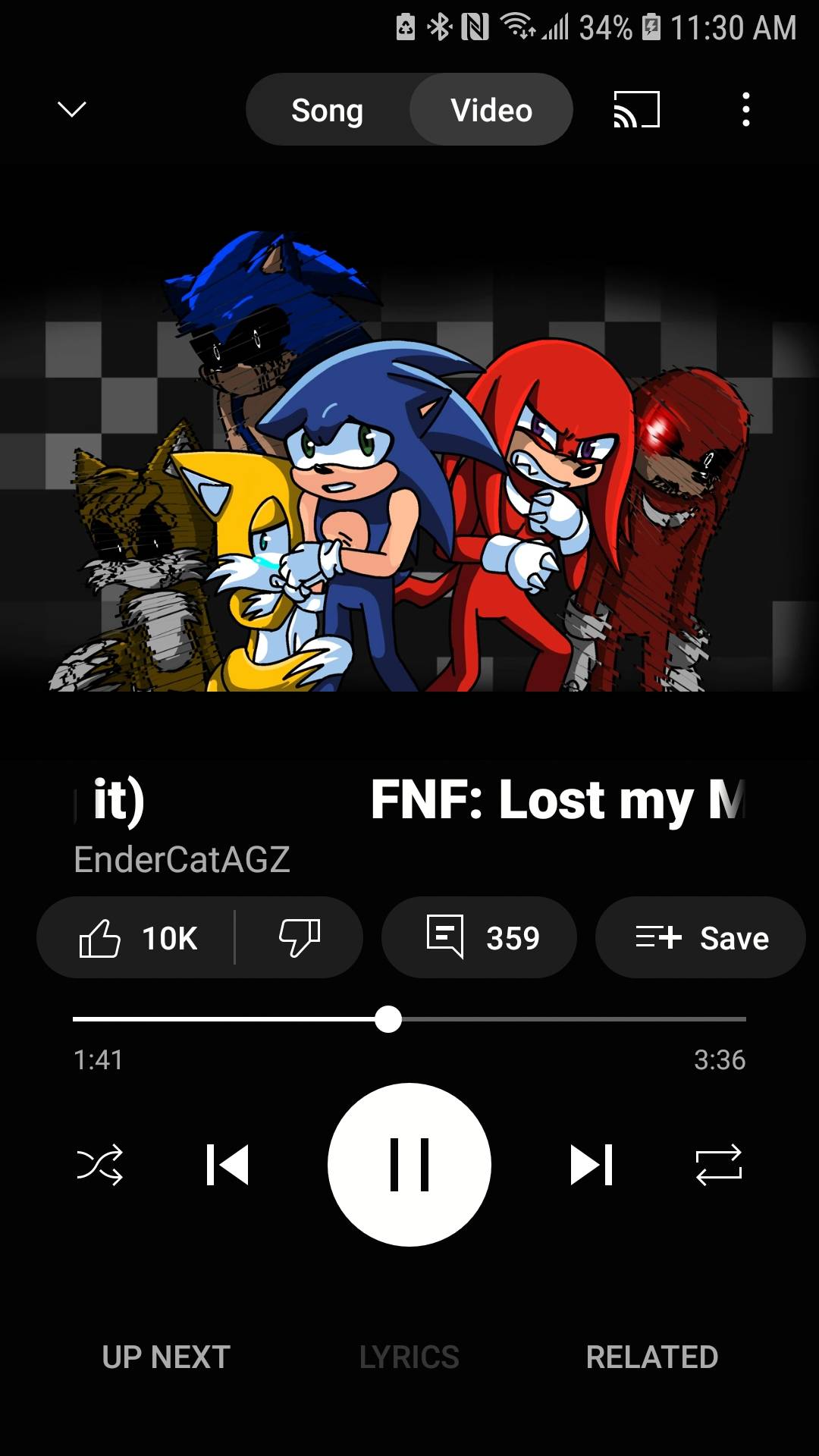The width and height of the screenshot is (819, 1456).
Task: Open the 359 comments
Action: pyautogui.click(x=479, y=938)
